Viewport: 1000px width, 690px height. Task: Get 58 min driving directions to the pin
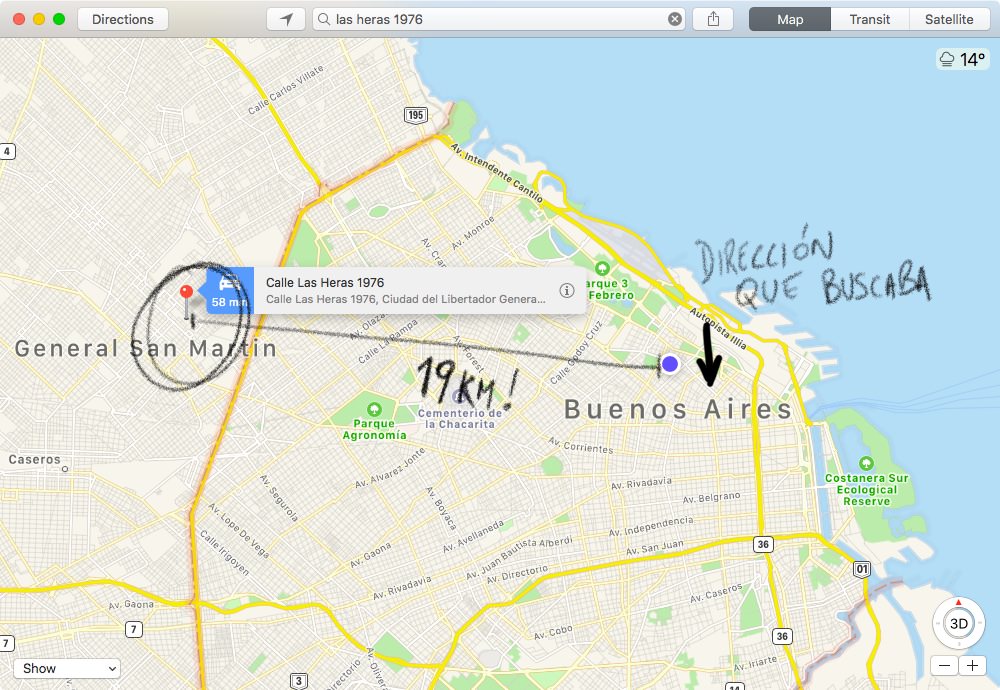[x=229, y=291]
